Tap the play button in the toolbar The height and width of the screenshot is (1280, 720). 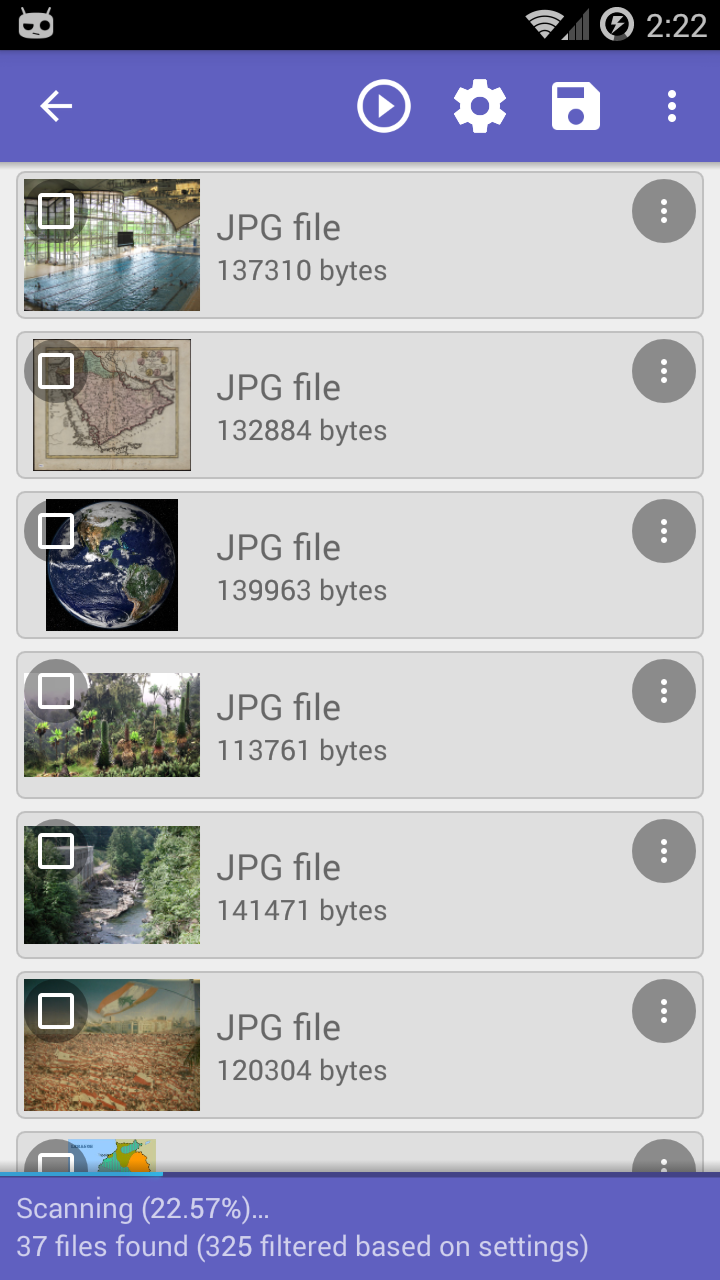pyautogui.click(x=384, y=106)
